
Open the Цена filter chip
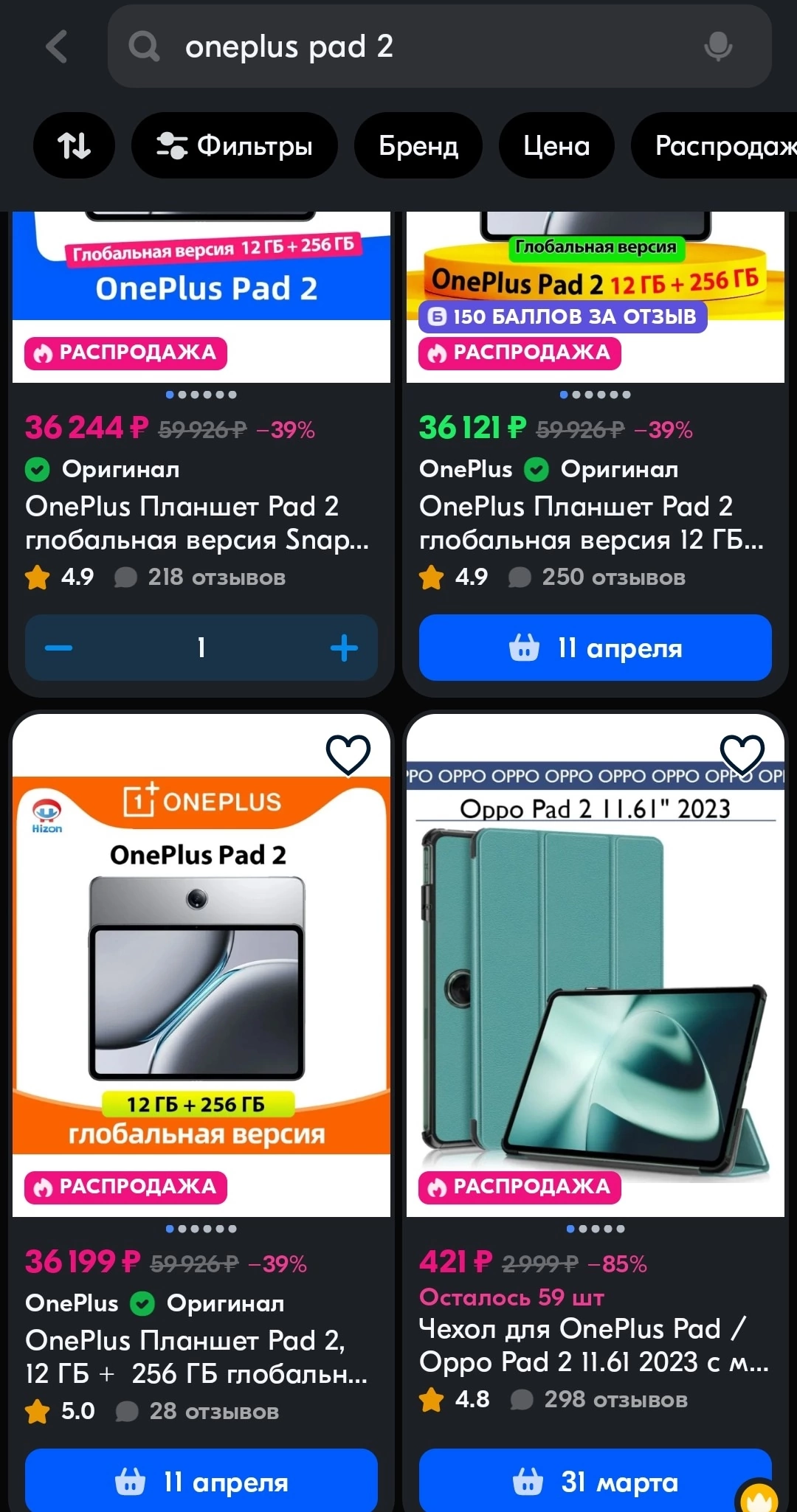[x=556, y=145]
